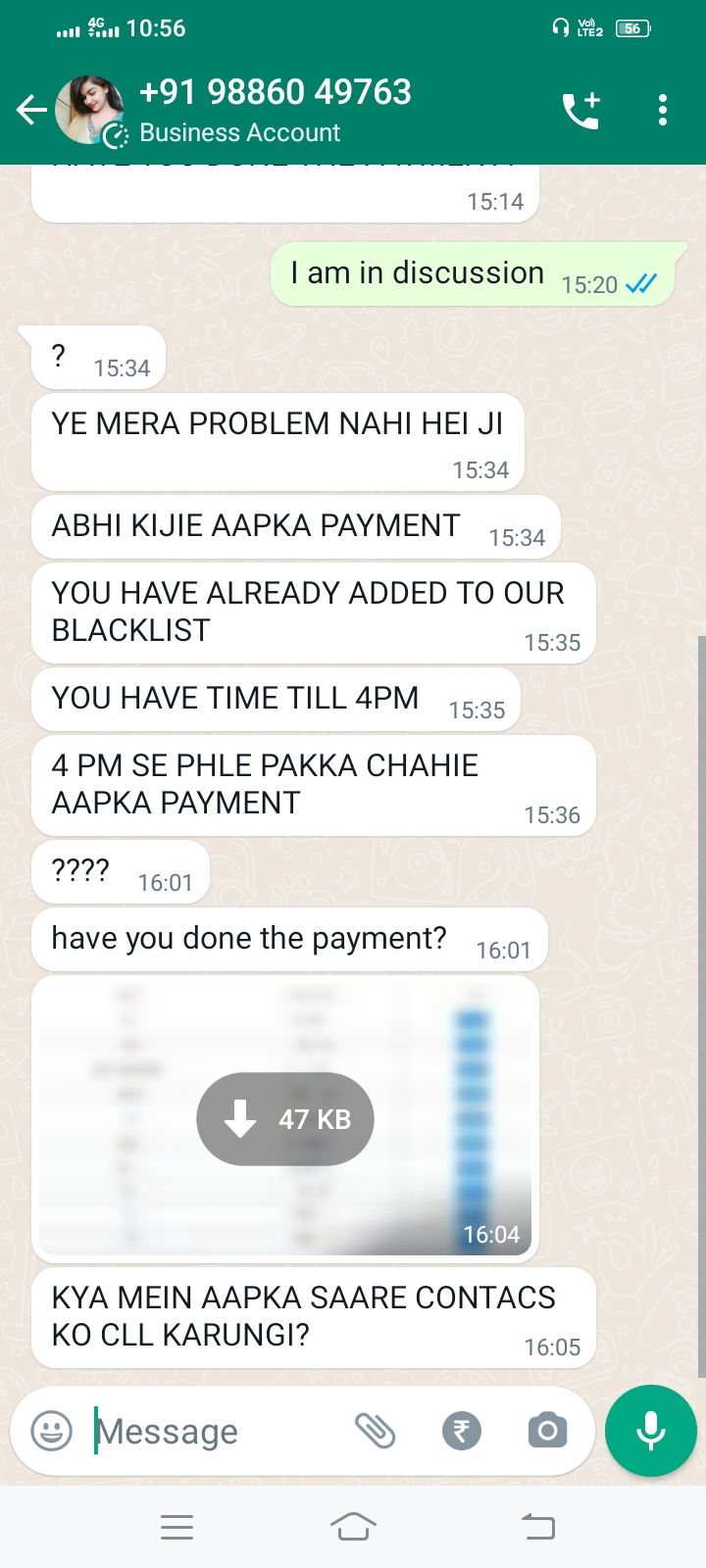Start a voice call

[580, 111]
